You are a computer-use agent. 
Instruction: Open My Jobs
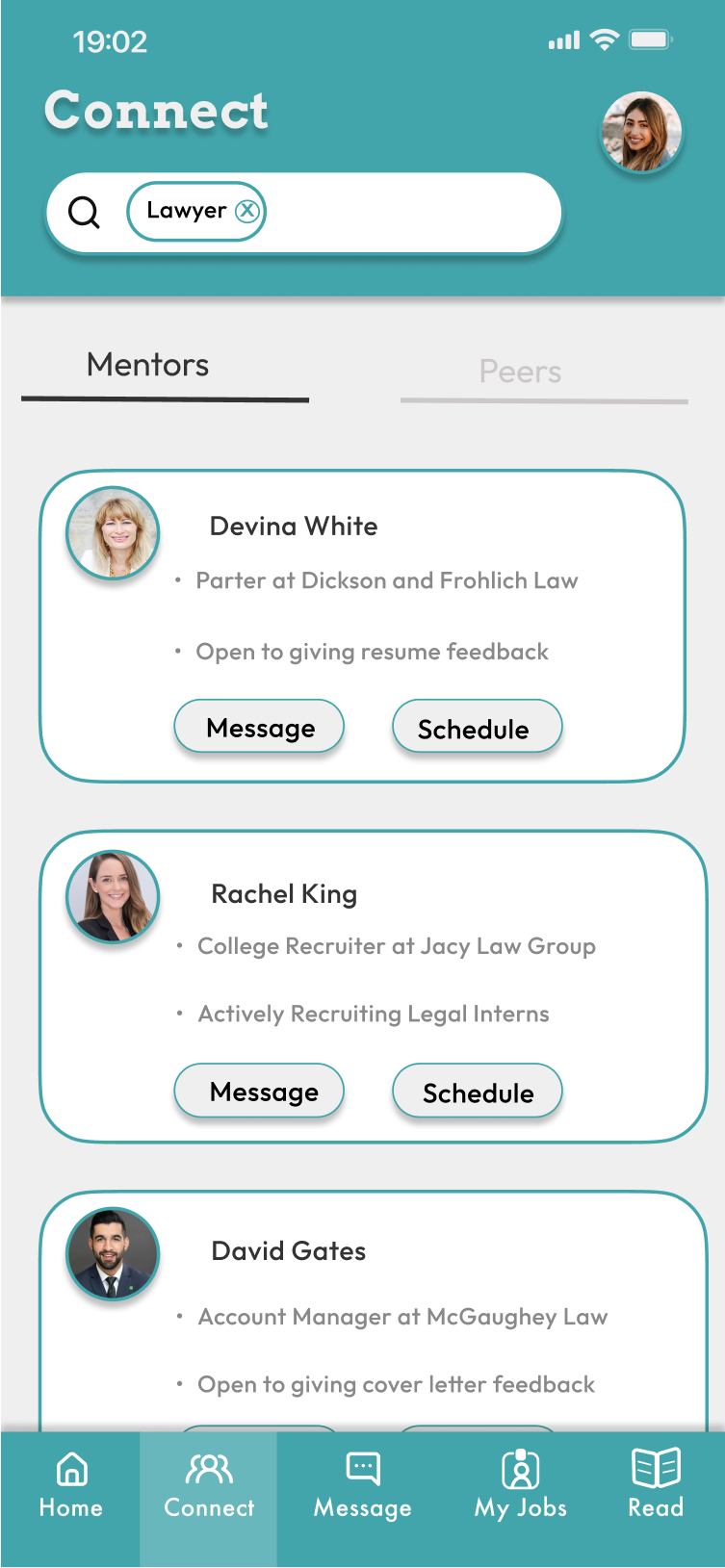coord(521,1485)
